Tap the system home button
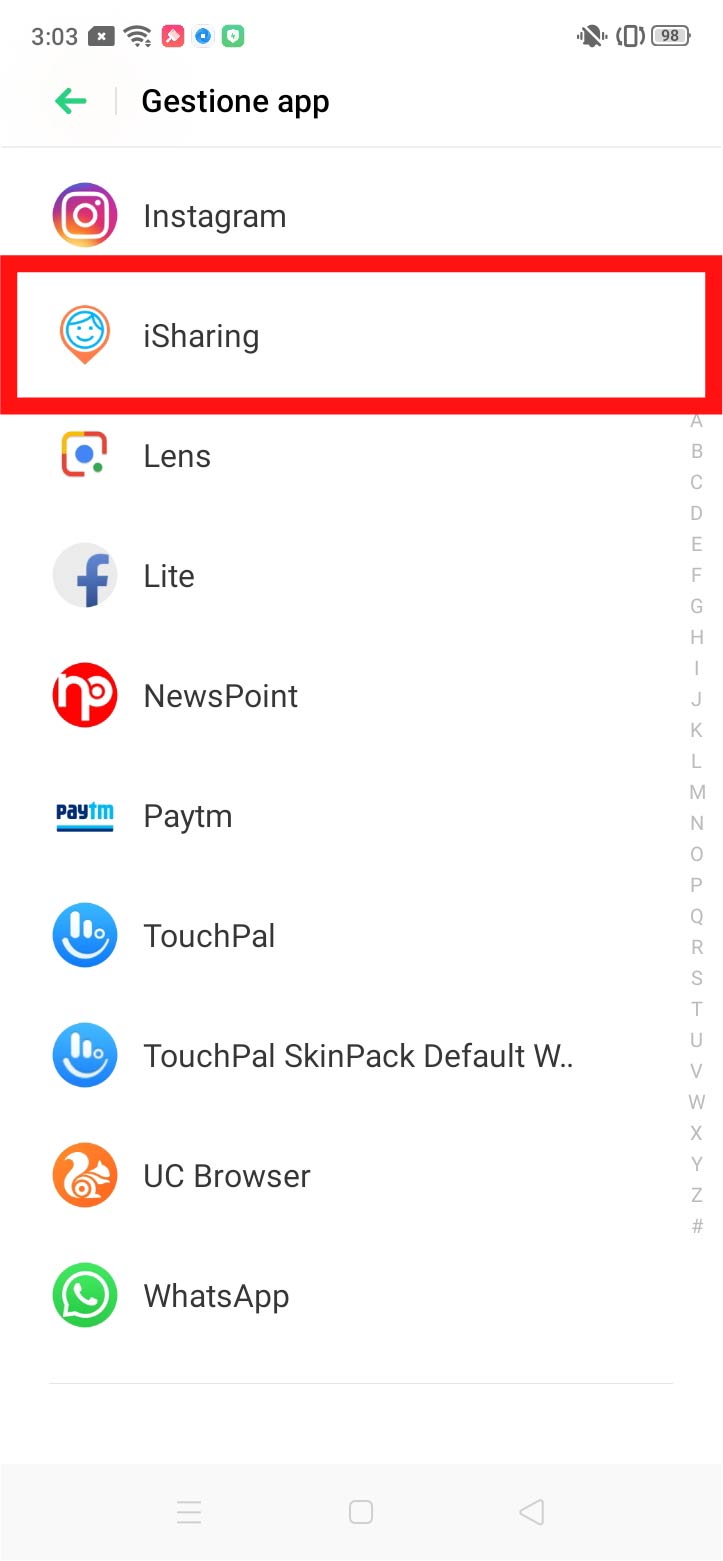The height and width of the screenshot is (1561, 723). [361, 1512]
